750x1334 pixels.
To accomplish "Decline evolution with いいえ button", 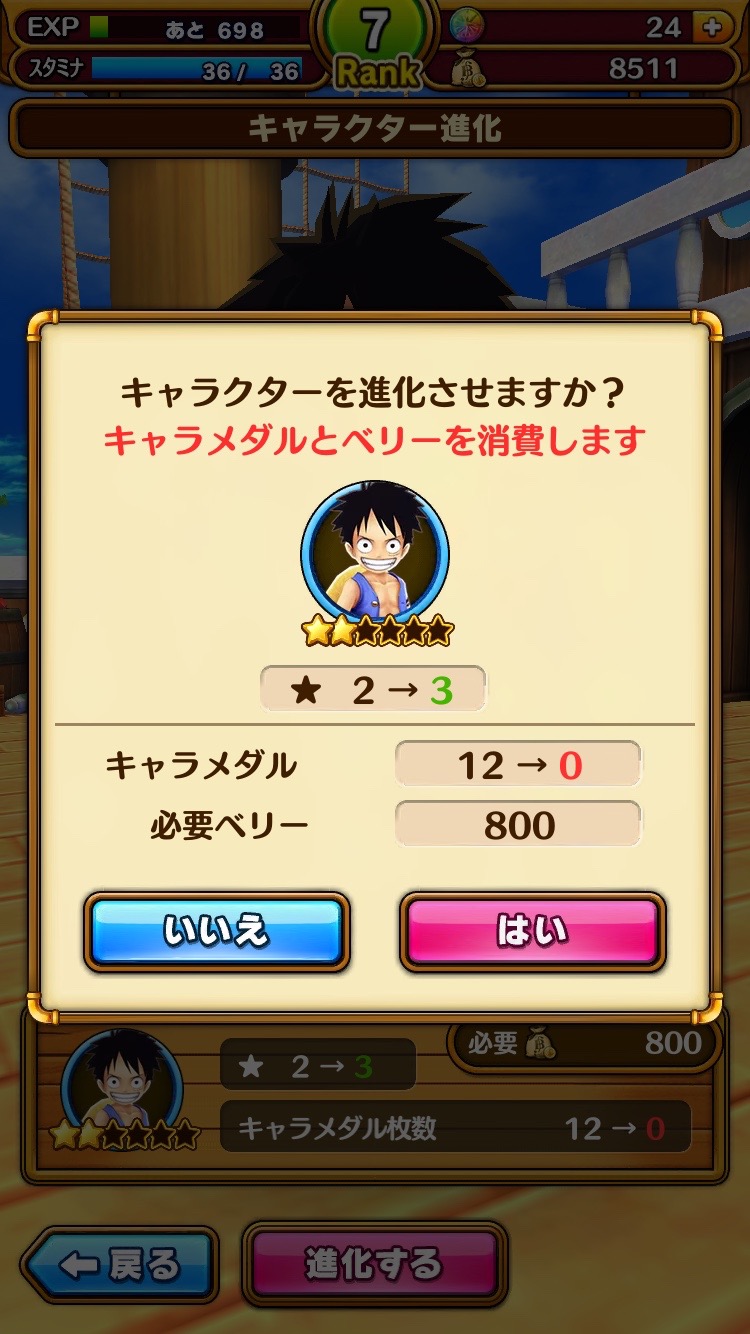I will 217,932.
